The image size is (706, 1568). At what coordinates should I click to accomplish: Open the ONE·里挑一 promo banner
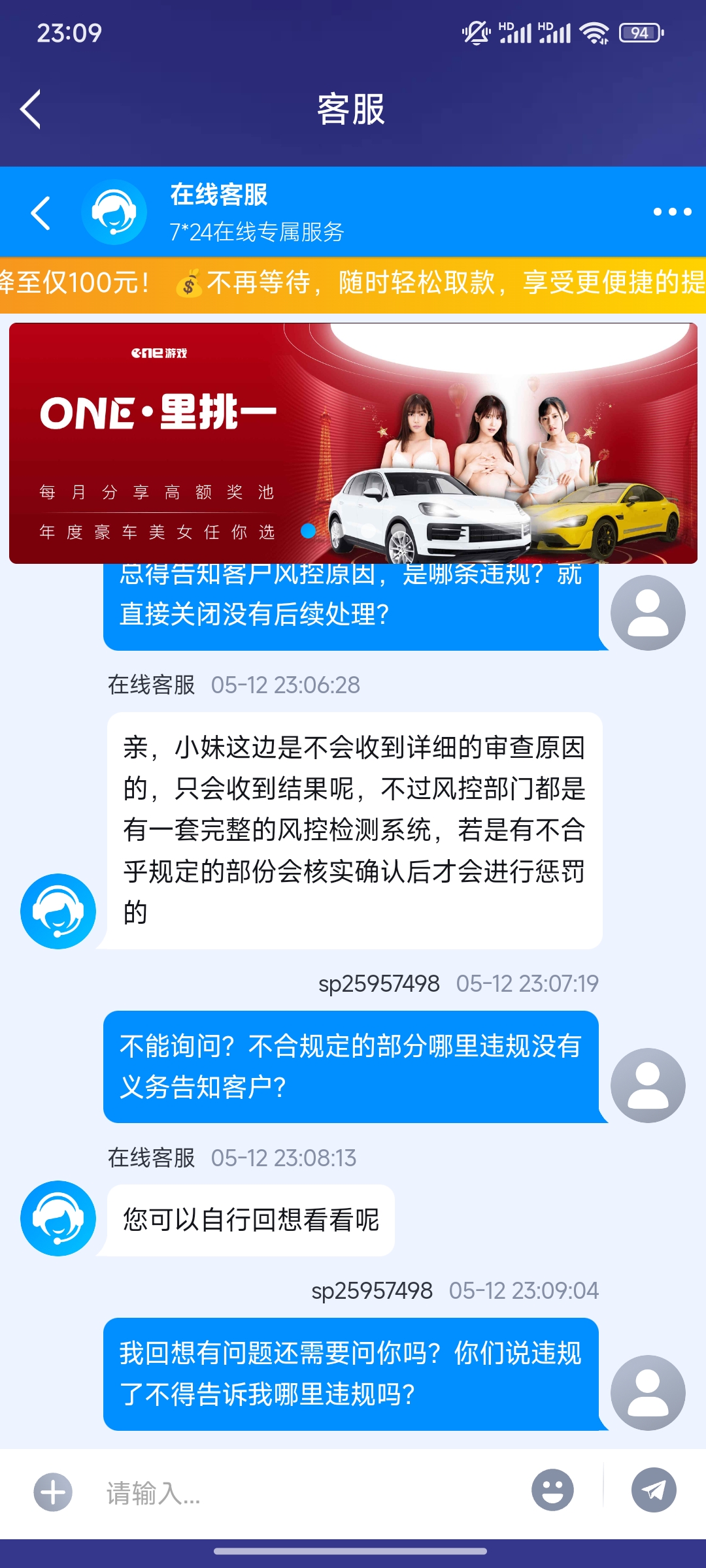[353, 443]
